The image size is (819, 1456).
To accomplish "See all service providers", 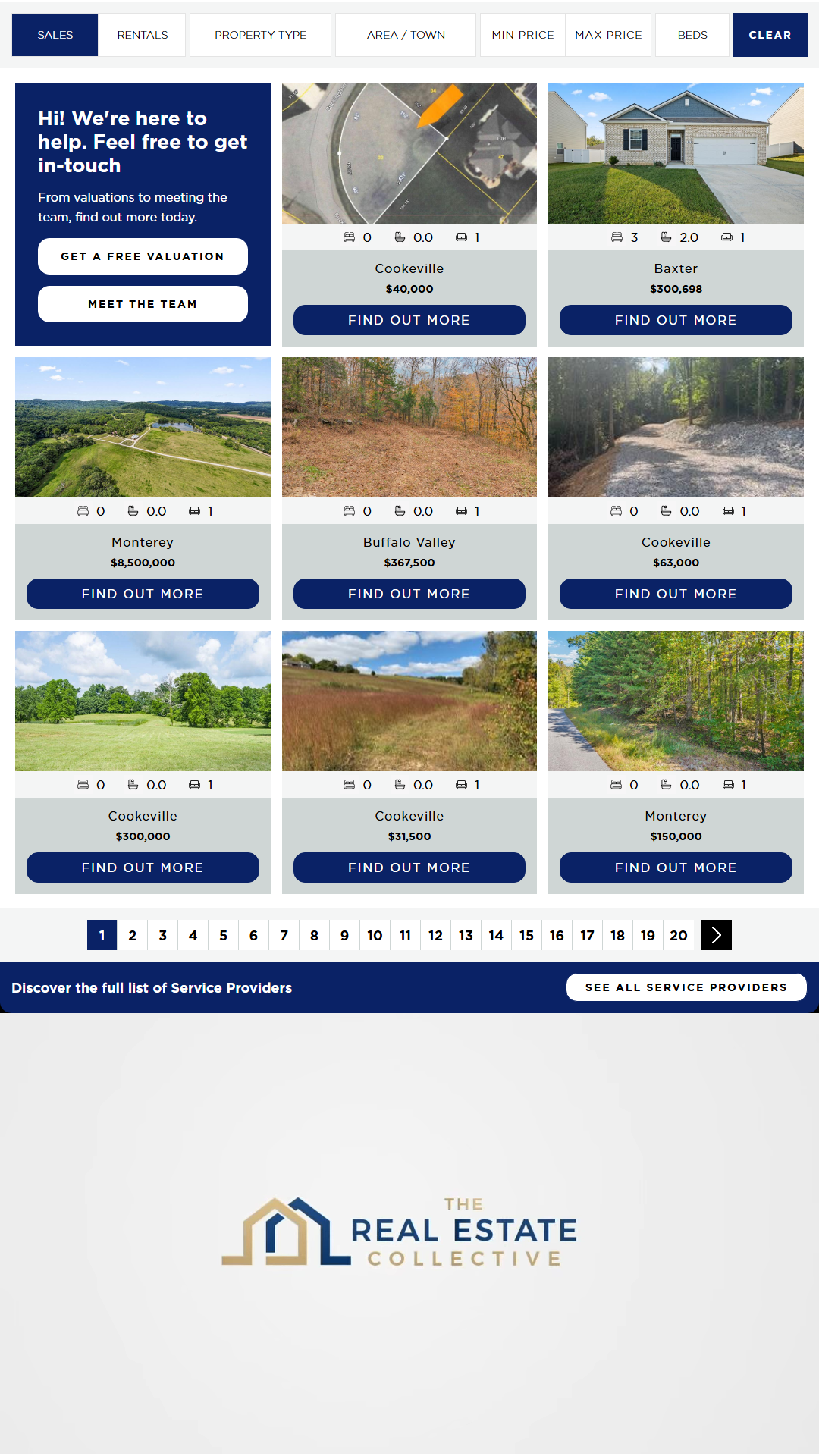I will (686, 987).
